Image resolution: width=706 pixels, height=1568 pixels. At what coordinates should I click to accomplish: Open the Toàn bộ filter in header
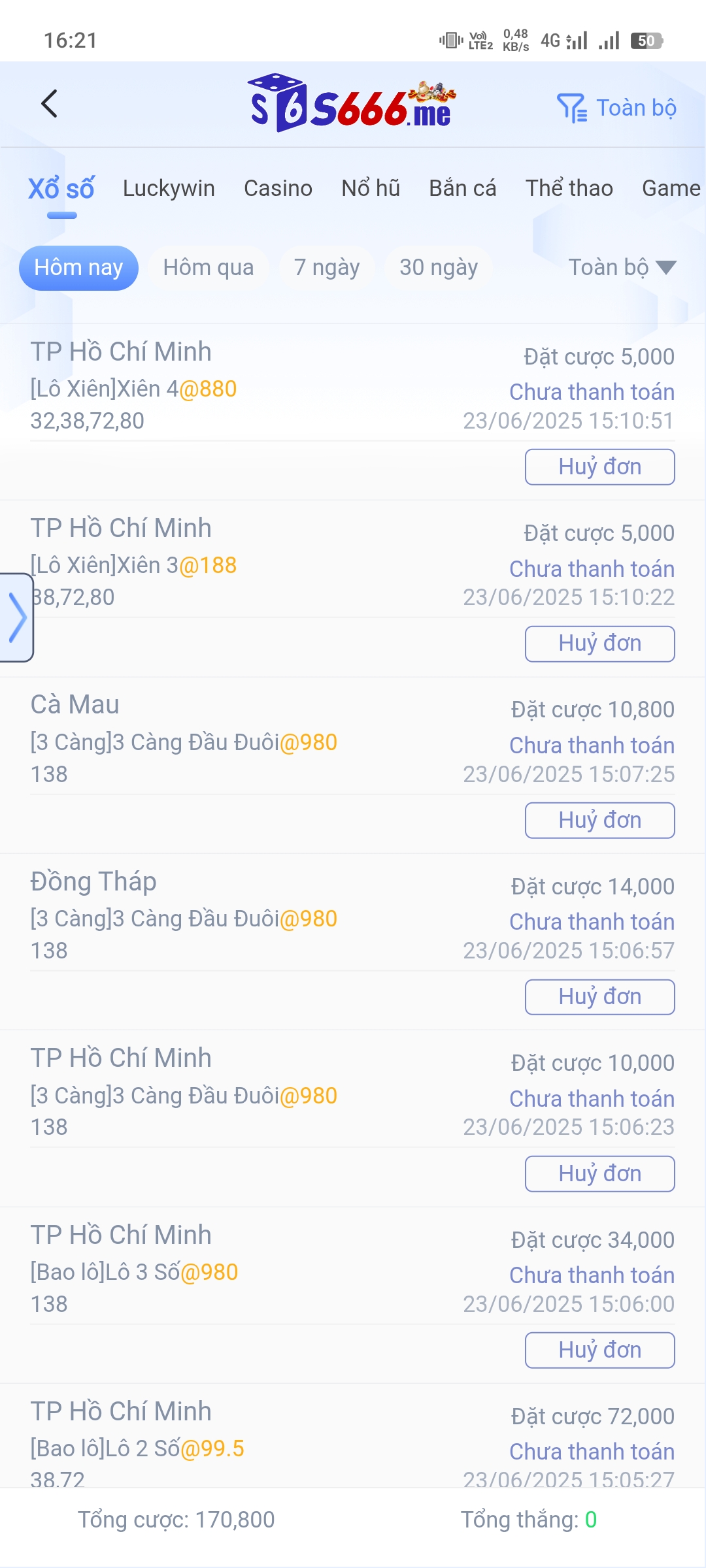[x=617, y=108]
